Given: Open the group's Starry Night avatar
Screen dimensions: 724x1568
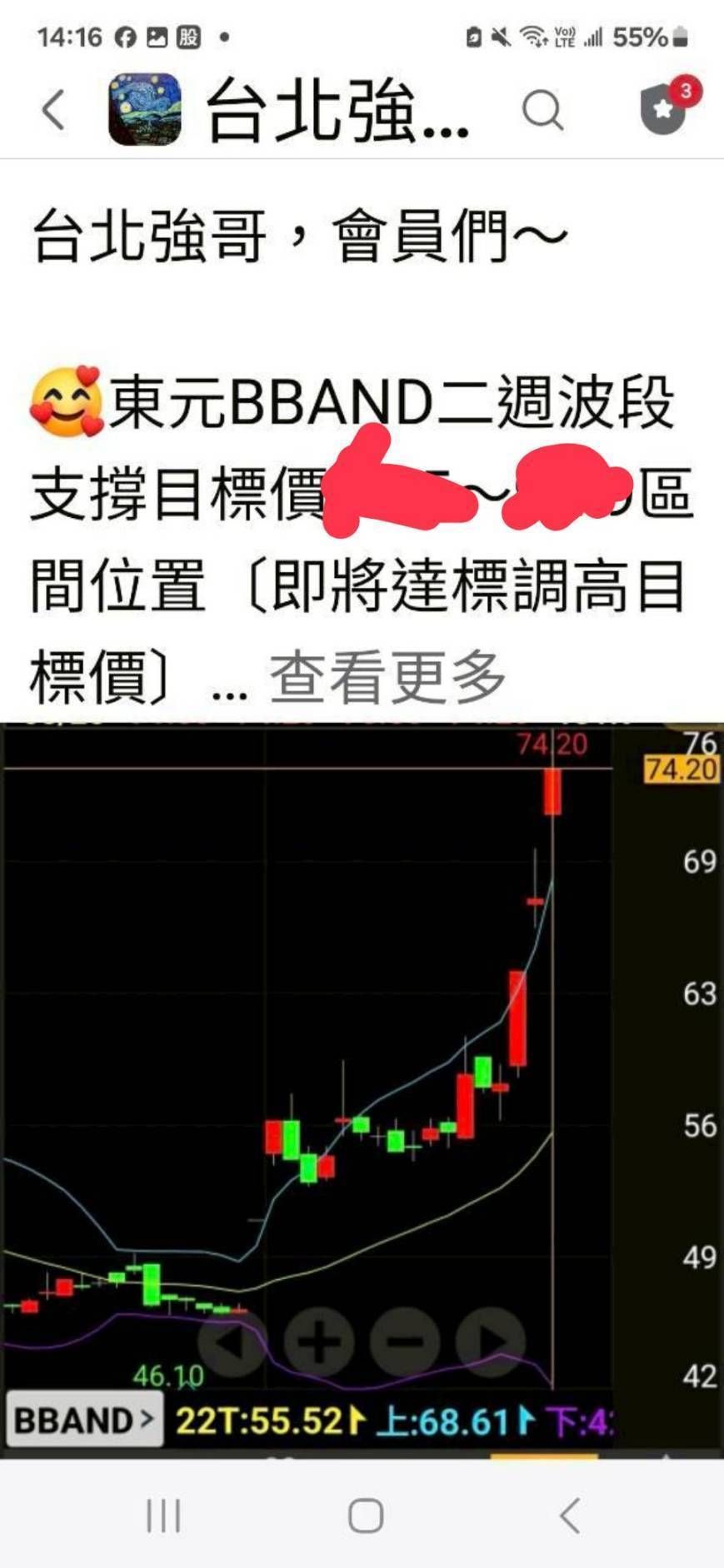Looking at the screenshot, I should [145, 109].
